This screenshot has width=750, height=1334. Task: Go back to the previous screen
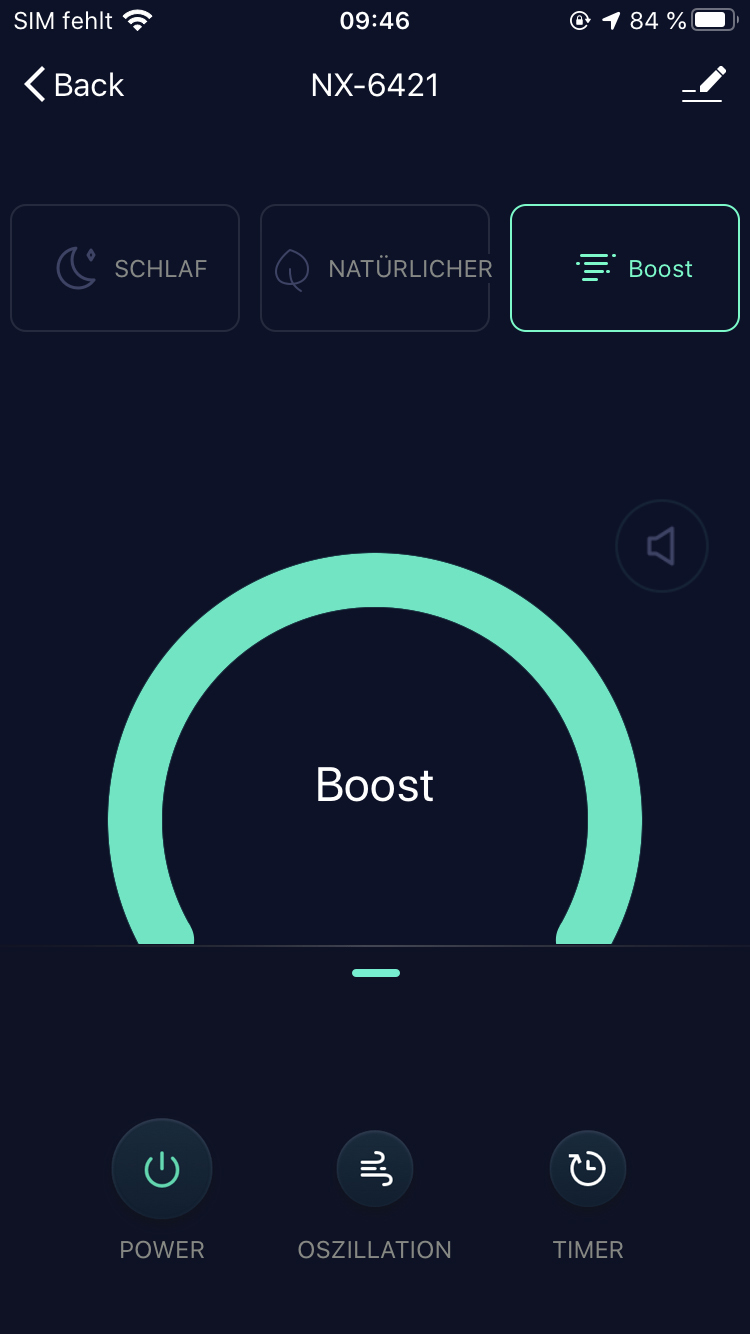(74, 85)
